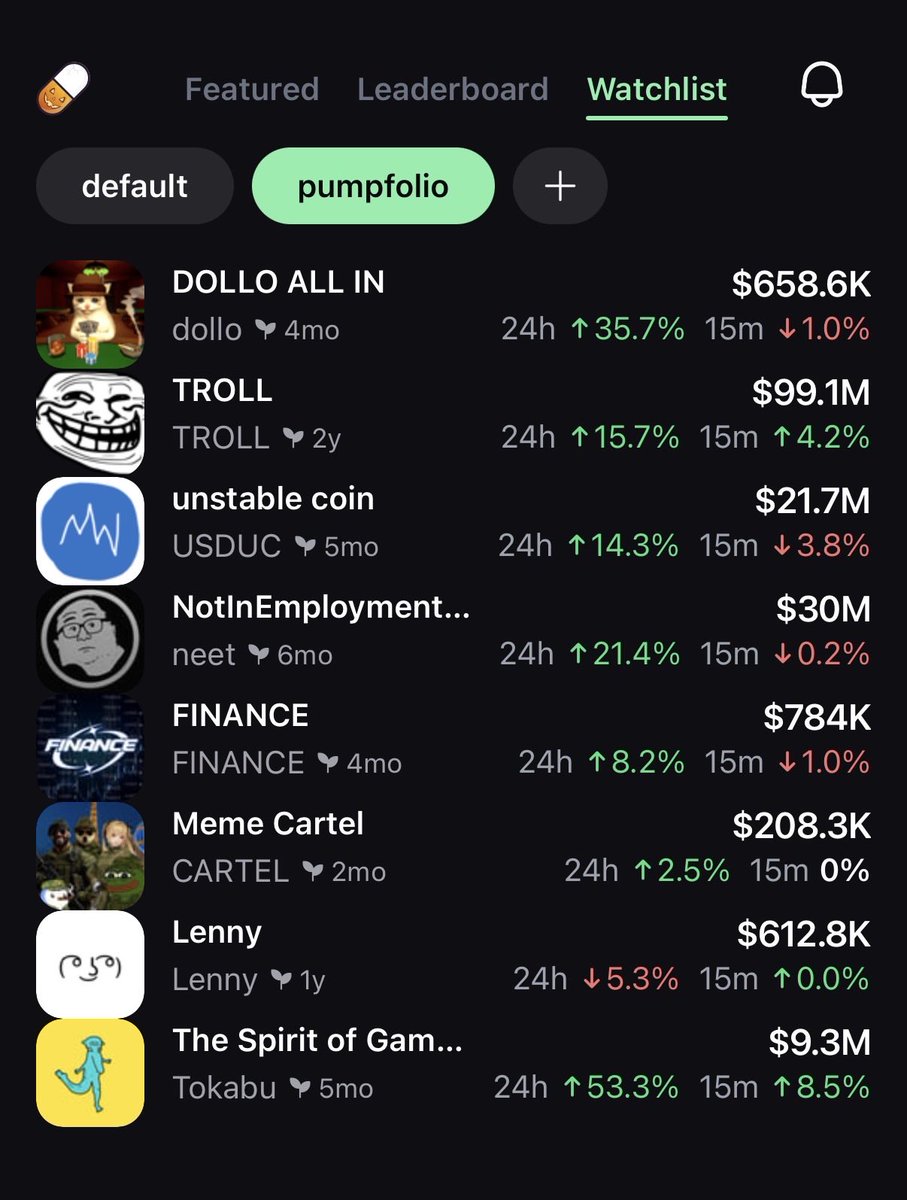Switch to the Leaderboard tab
The height and width of the screenshot is (1200, 907).
pyautogui.click(x=452, y=89)
